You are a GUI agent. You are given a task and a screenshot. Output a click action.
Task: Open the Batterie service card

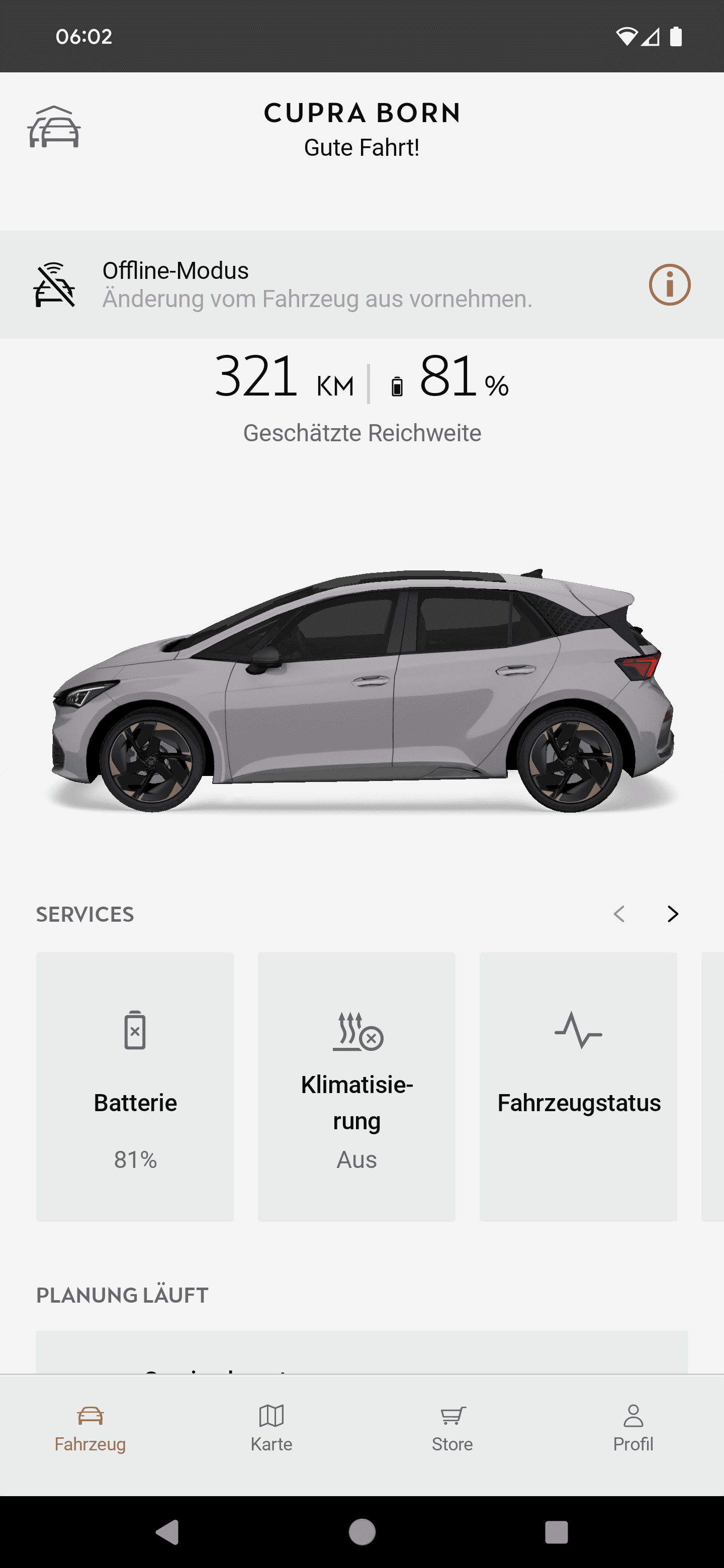point(135,1086)
